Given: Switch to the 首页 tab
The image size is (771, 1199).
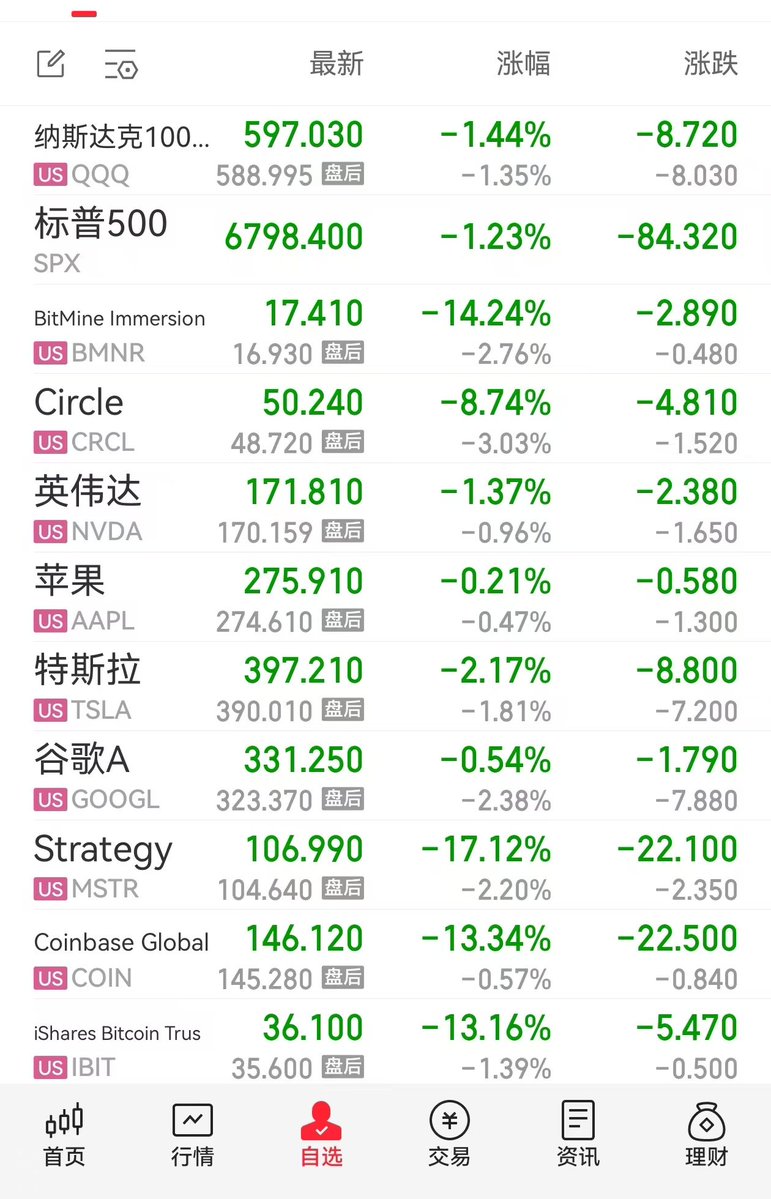Looking at the screenshot, I should click(x=65, y=1136).
